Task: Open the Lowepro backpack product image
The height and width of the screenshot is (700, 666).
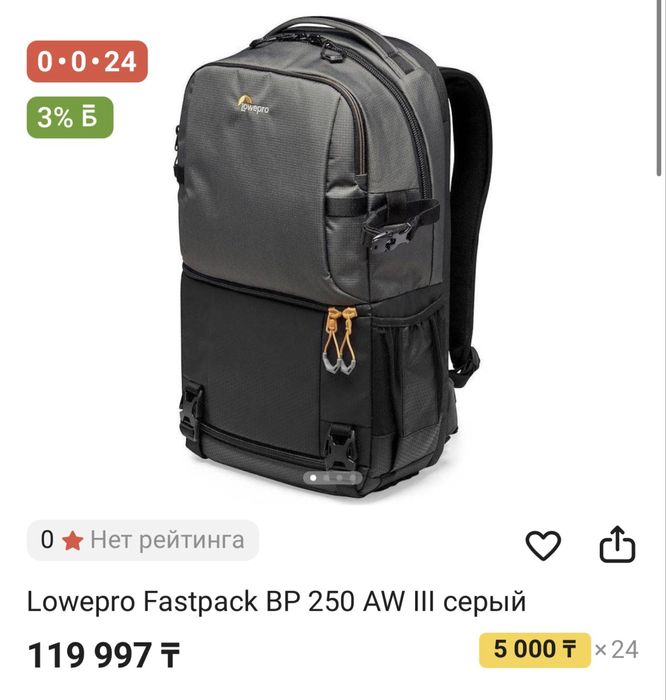Action: pos(333,260)
